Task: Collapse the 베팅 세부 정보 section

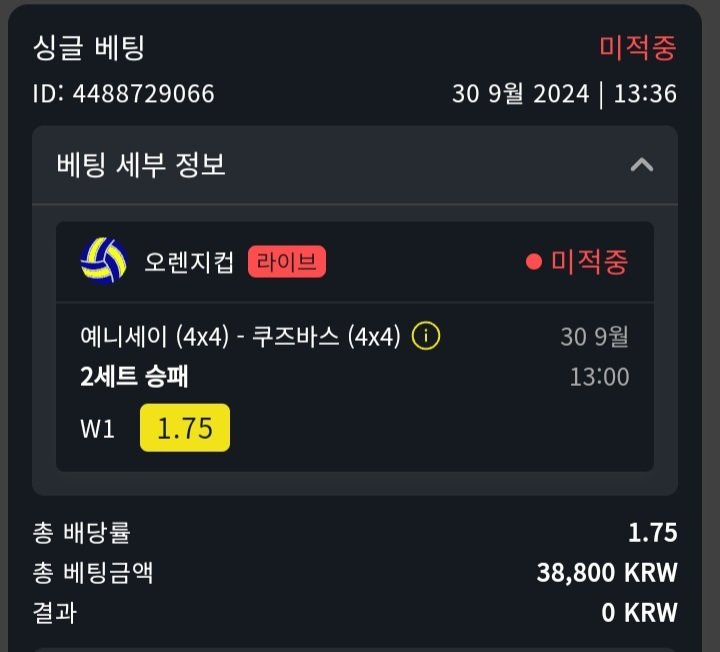Action: (x=641, y=165)
